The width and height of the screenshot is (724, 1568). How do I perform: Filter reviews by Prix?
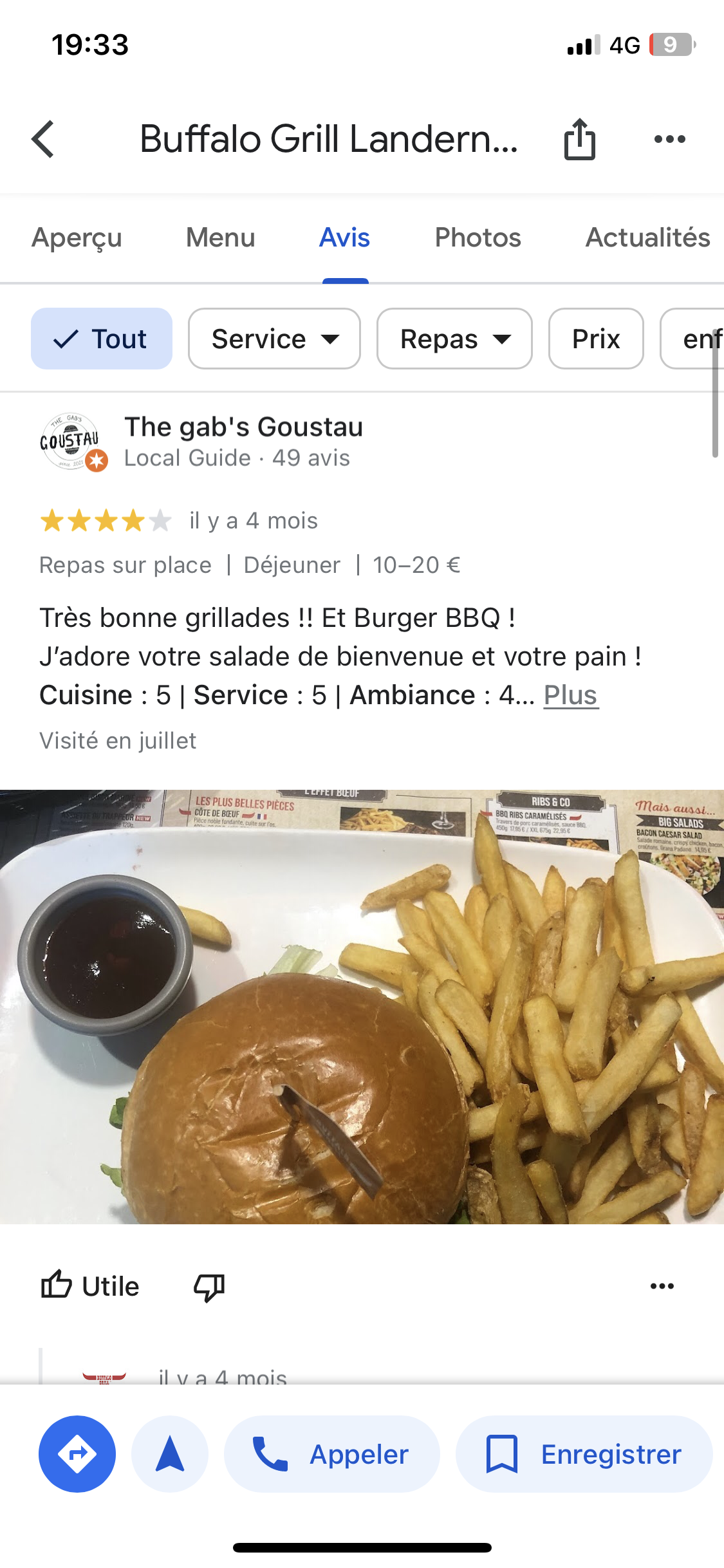click(596, 339)
